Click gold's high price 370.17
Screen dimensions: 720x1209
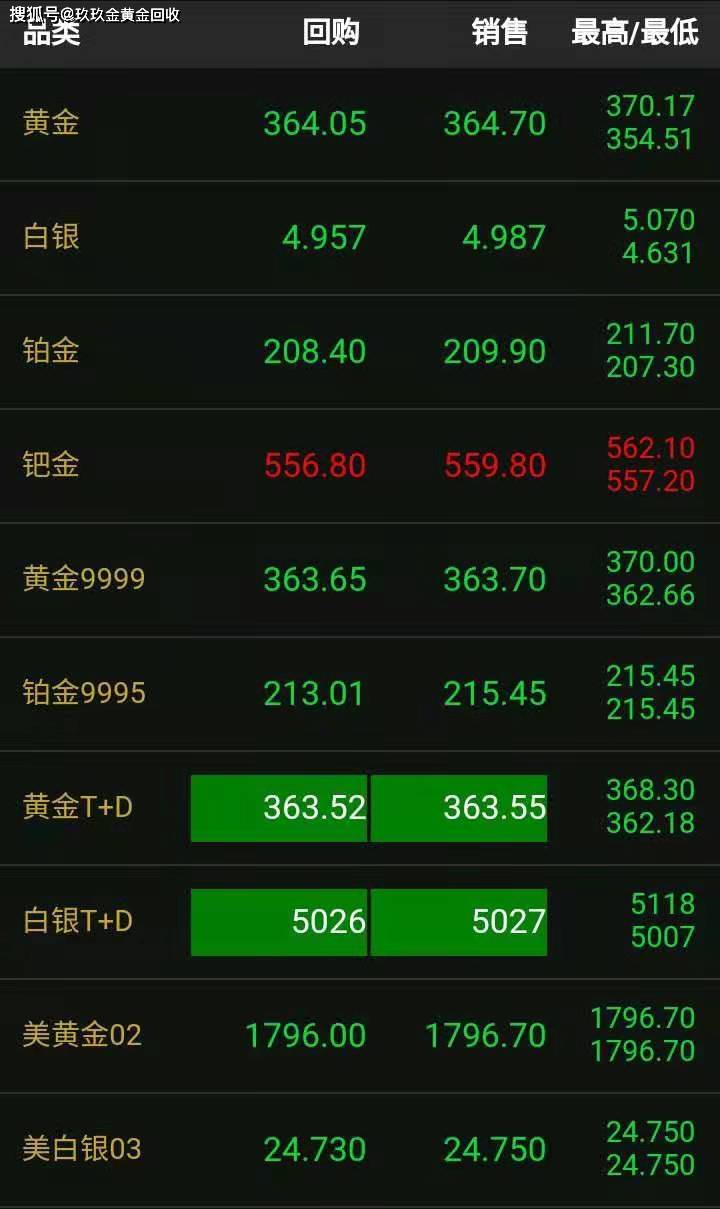(x=648, y=106)
